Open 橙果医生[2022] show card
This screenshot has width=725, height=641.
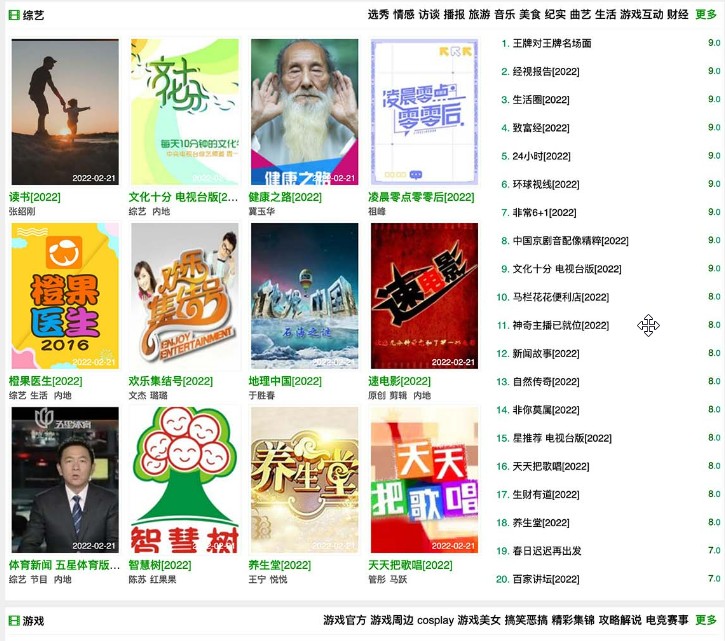(65, 296)
